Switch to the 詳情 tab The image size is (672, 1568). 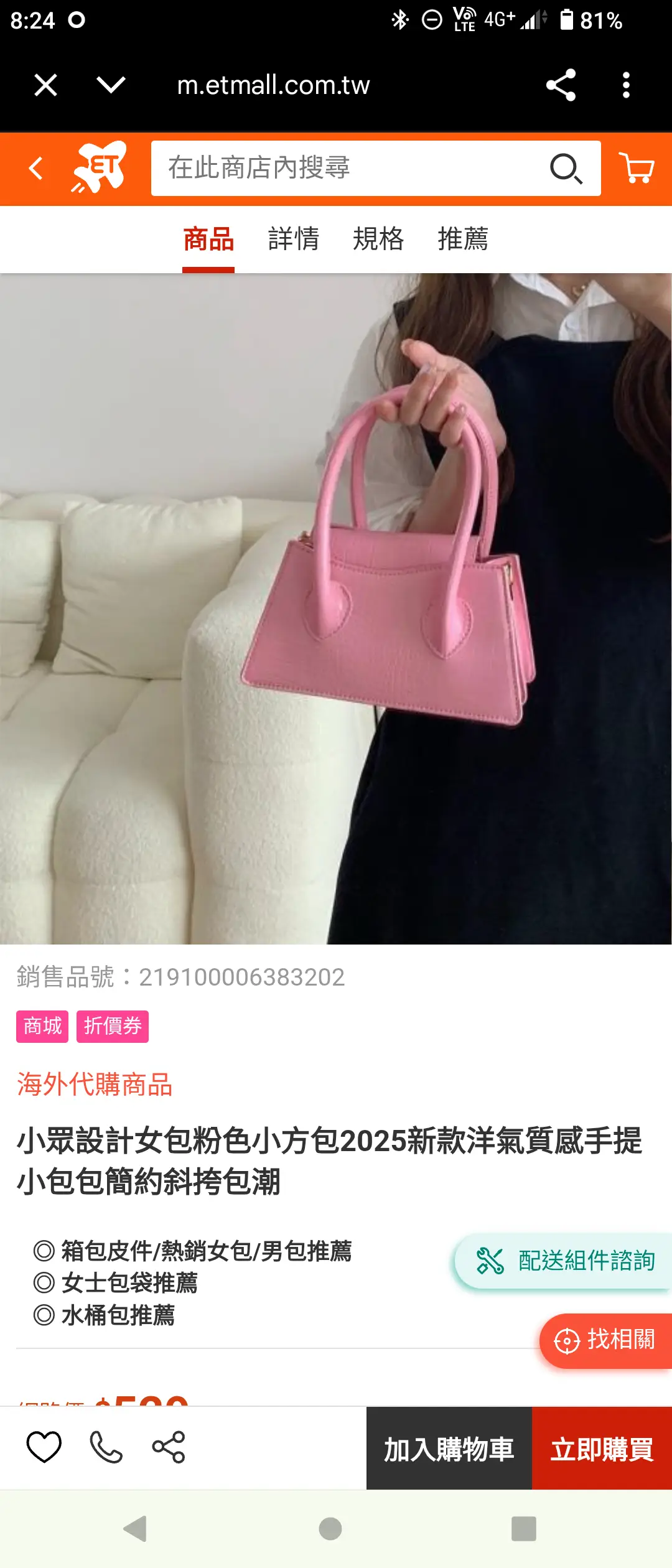(x=293, y=240)
